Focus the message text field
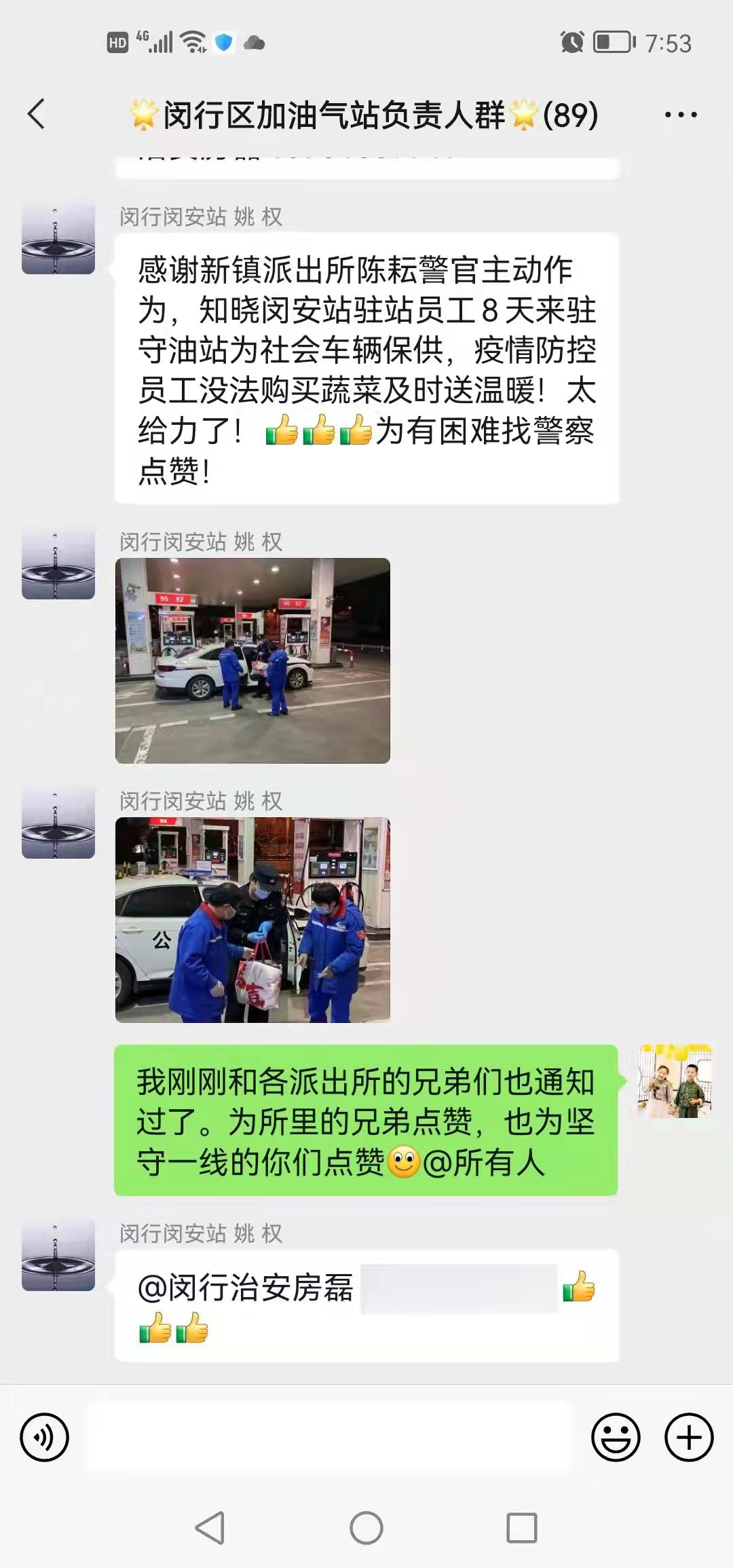Screen dimensions: 733x1568 [x=329, y=1437]
